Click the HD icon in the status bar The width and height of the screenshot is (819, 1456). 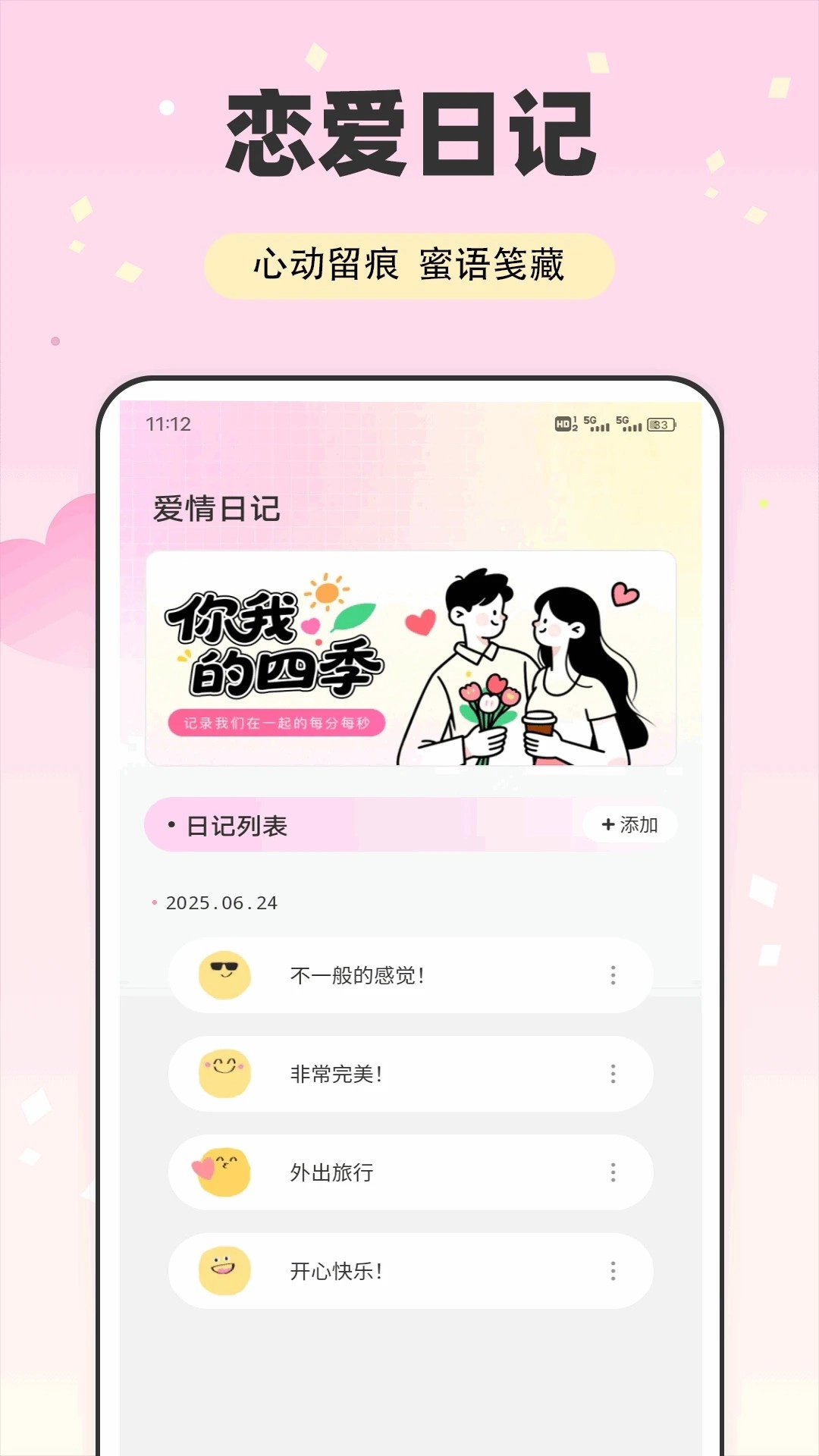pyautogui.click(x=565, y=425)
